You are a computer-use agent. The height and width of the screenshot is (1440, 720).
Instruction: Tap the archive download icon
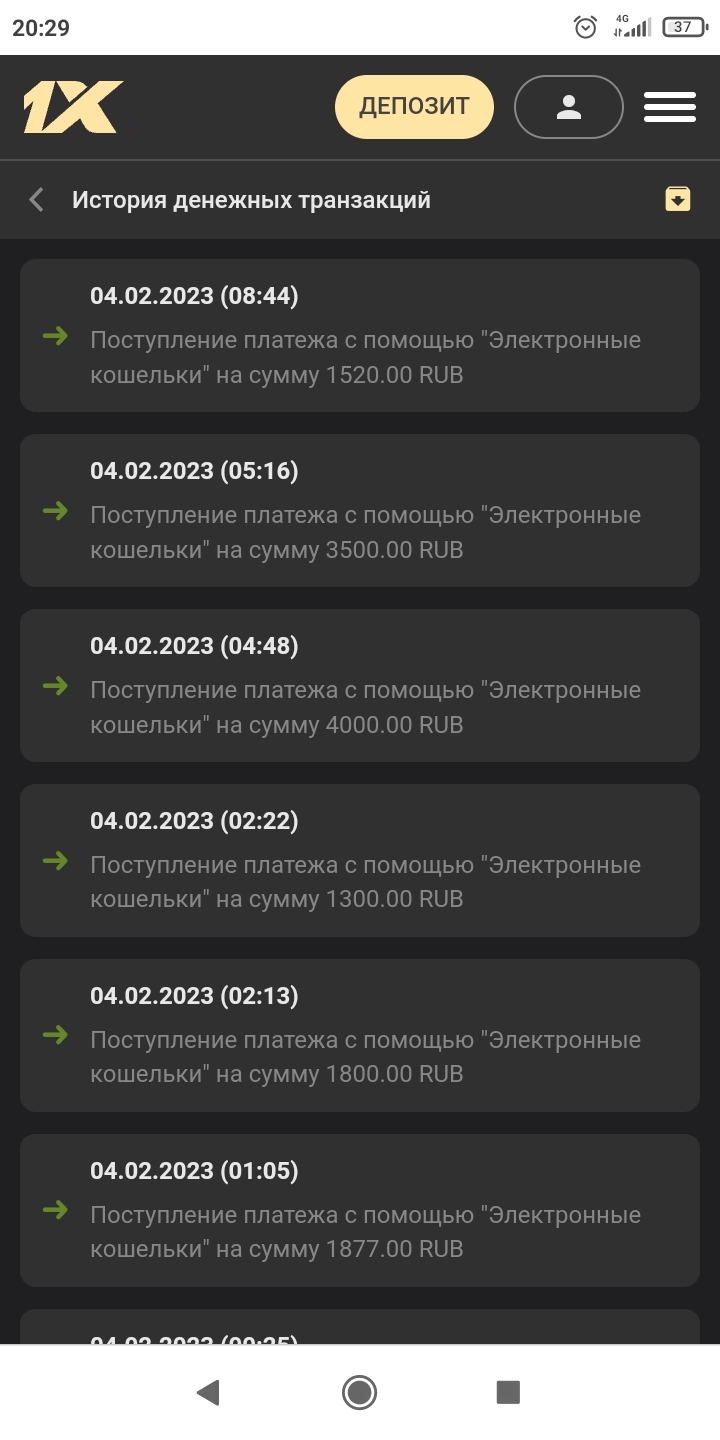678,199
